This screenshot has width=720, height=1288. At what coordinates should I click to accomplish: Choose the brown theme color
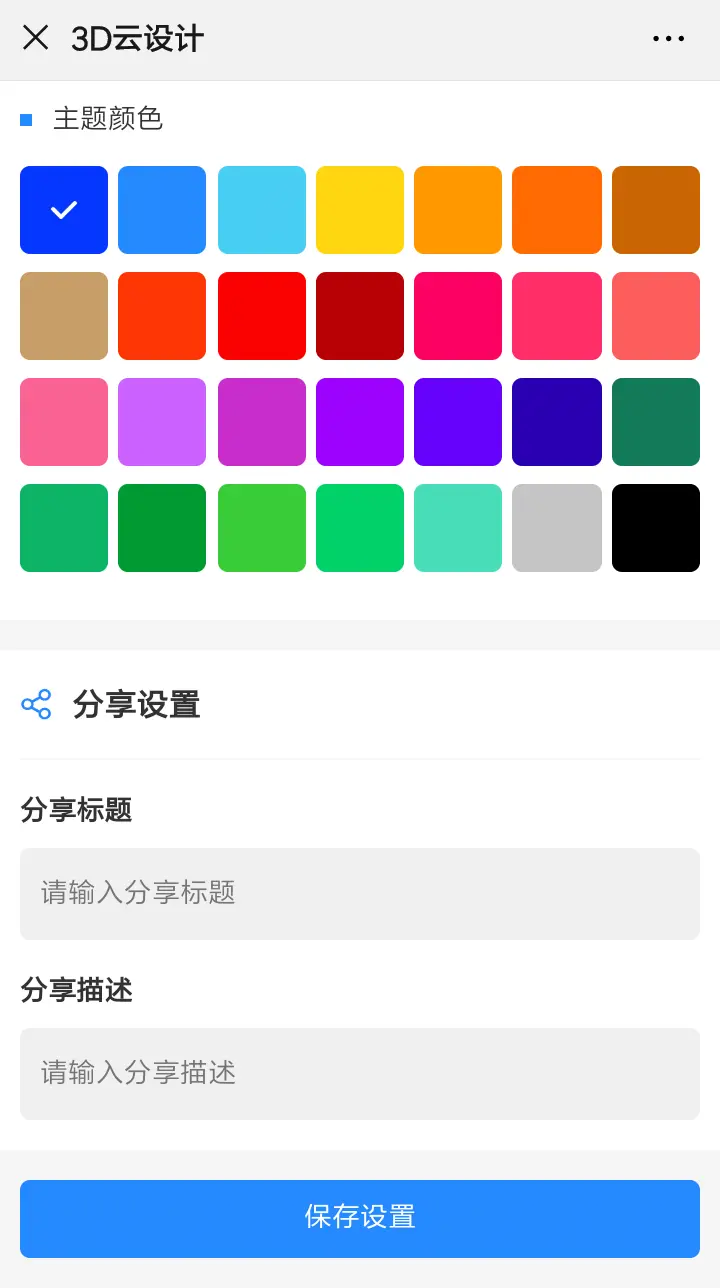(656, 210)
